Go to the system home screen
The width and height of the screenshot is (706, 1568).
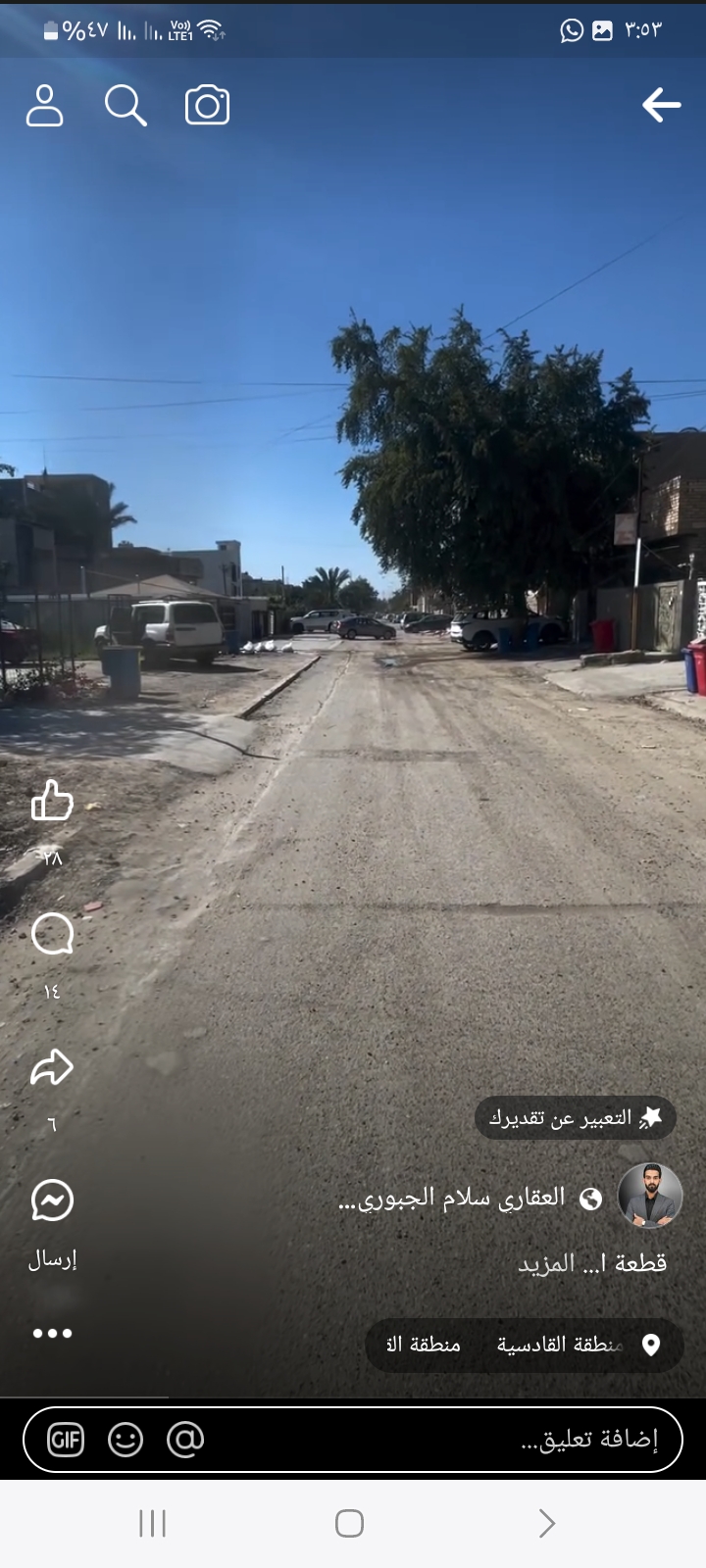click(350, 1523)
